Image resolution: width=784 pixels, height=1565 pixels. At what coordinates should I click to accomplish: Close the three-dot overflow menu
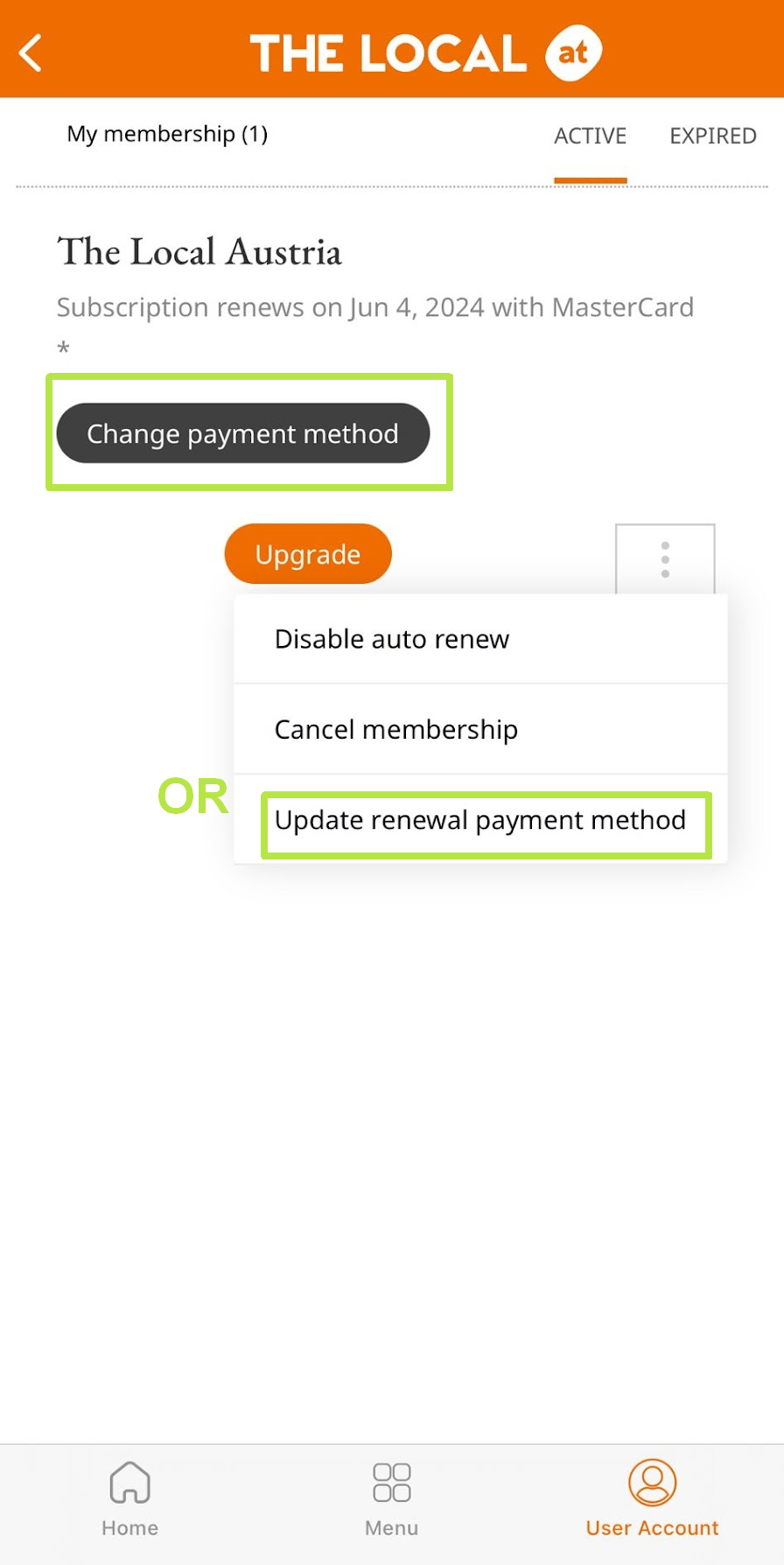[665, 559]
